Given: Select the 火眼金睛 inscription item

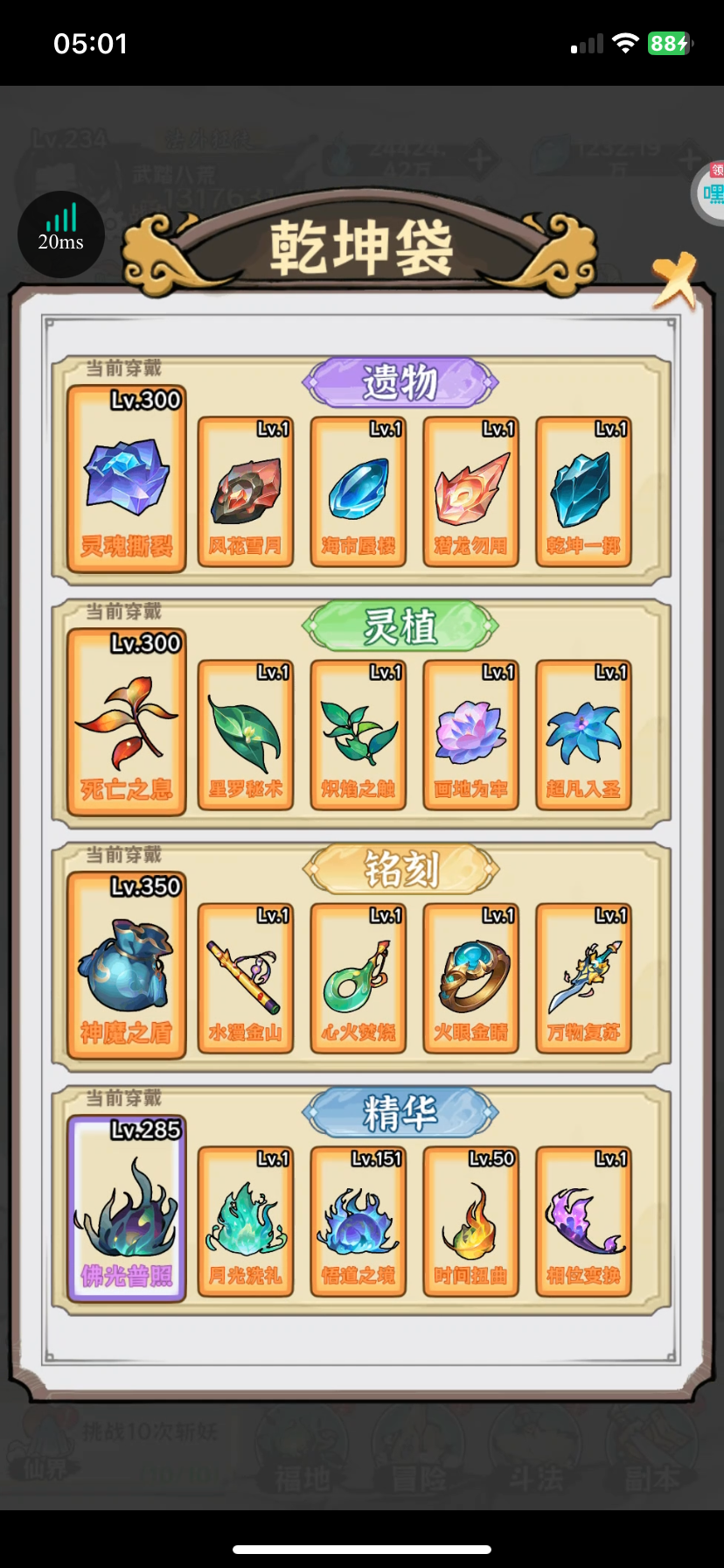Looking at the screenshot, I should [470, 978].
